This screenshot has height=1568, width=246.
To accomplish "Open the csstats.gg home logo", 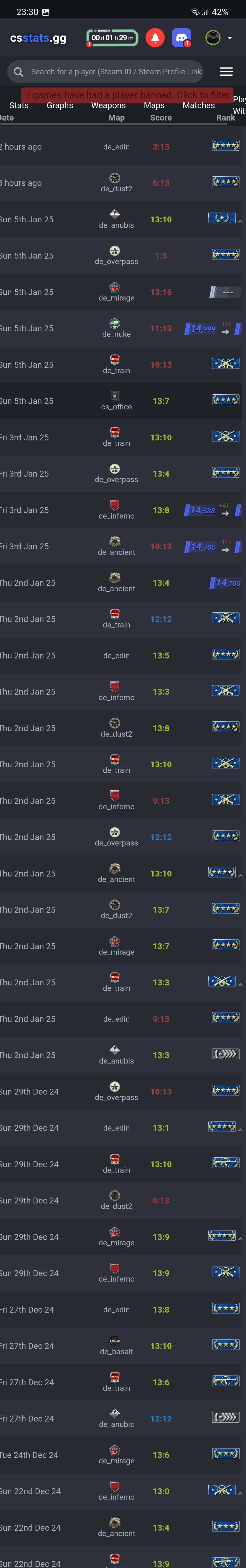I will coord(38,38).
